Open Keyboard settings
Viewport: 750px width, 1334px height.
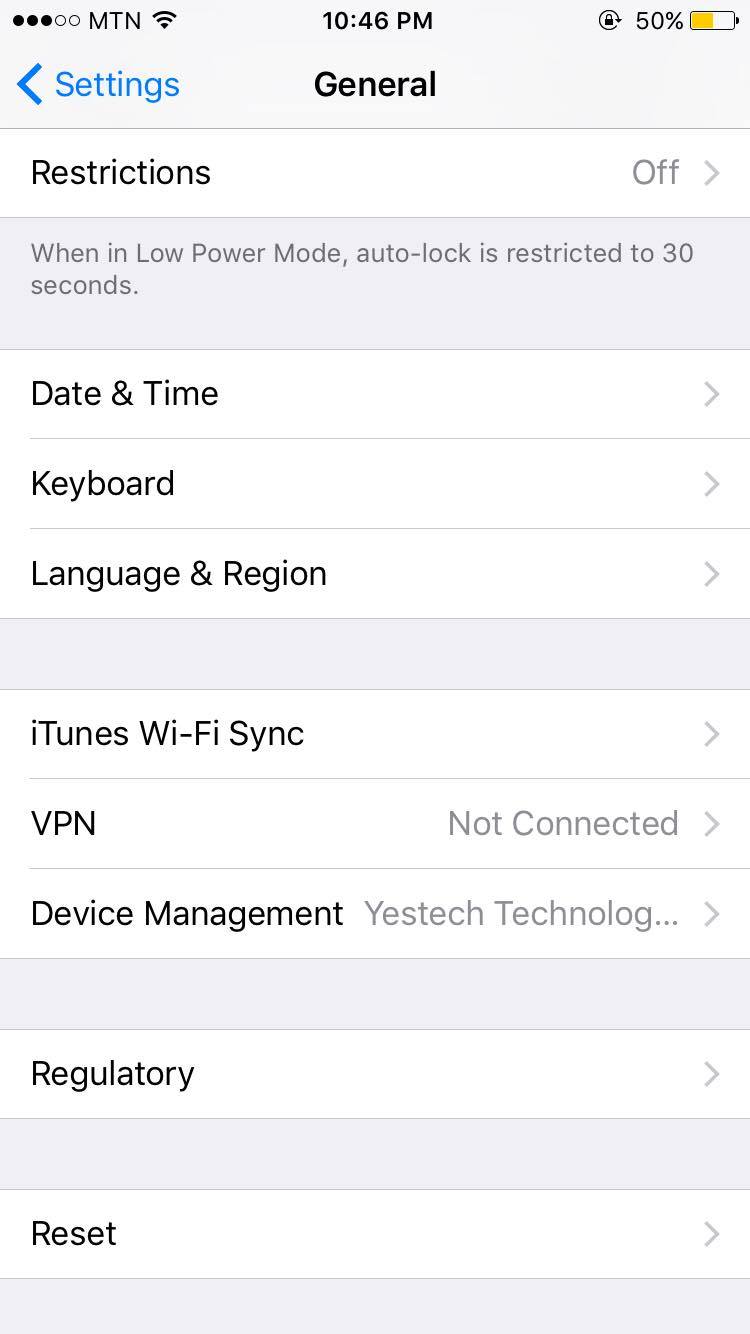[375, 484]
